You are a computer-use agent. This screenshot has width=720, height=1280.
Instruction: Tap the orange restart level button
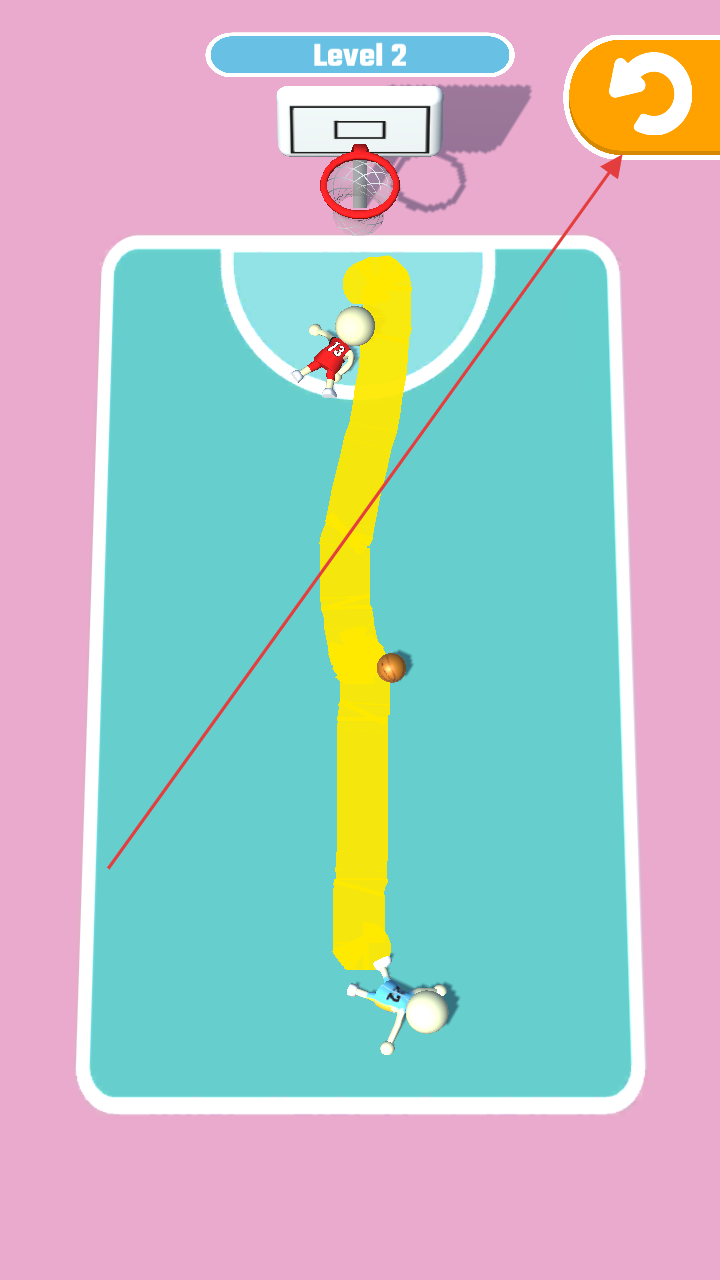(648, 97)
